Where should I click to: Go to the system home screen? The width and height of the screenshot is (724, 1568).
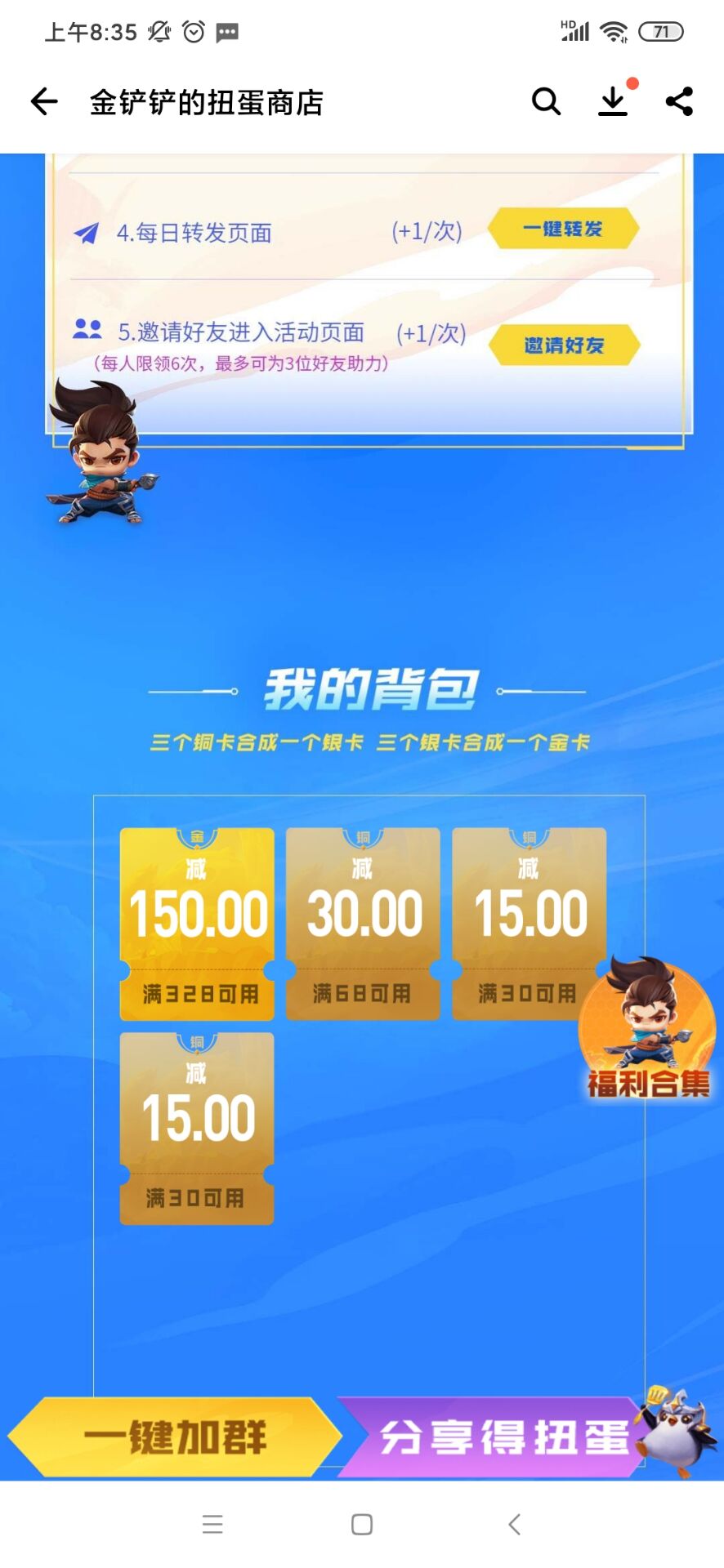(362, 1525)
